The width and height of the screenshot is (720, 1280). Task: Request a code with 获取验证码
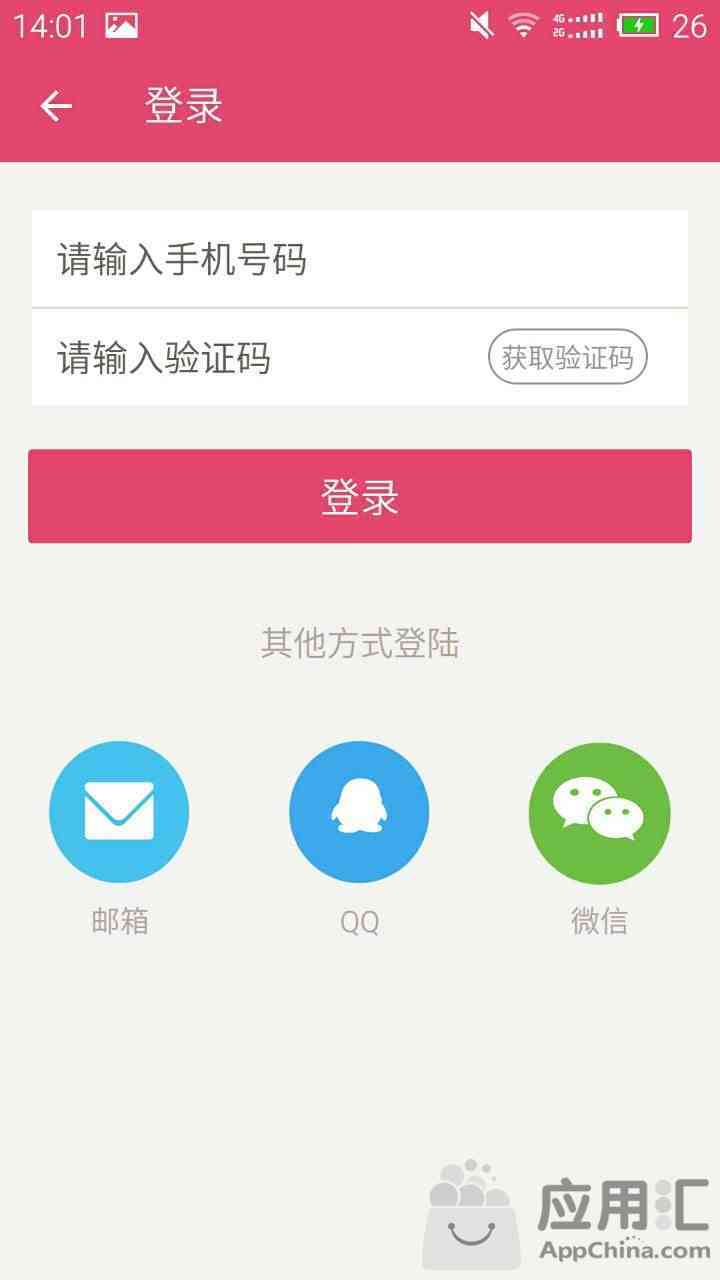click(568, 357)
